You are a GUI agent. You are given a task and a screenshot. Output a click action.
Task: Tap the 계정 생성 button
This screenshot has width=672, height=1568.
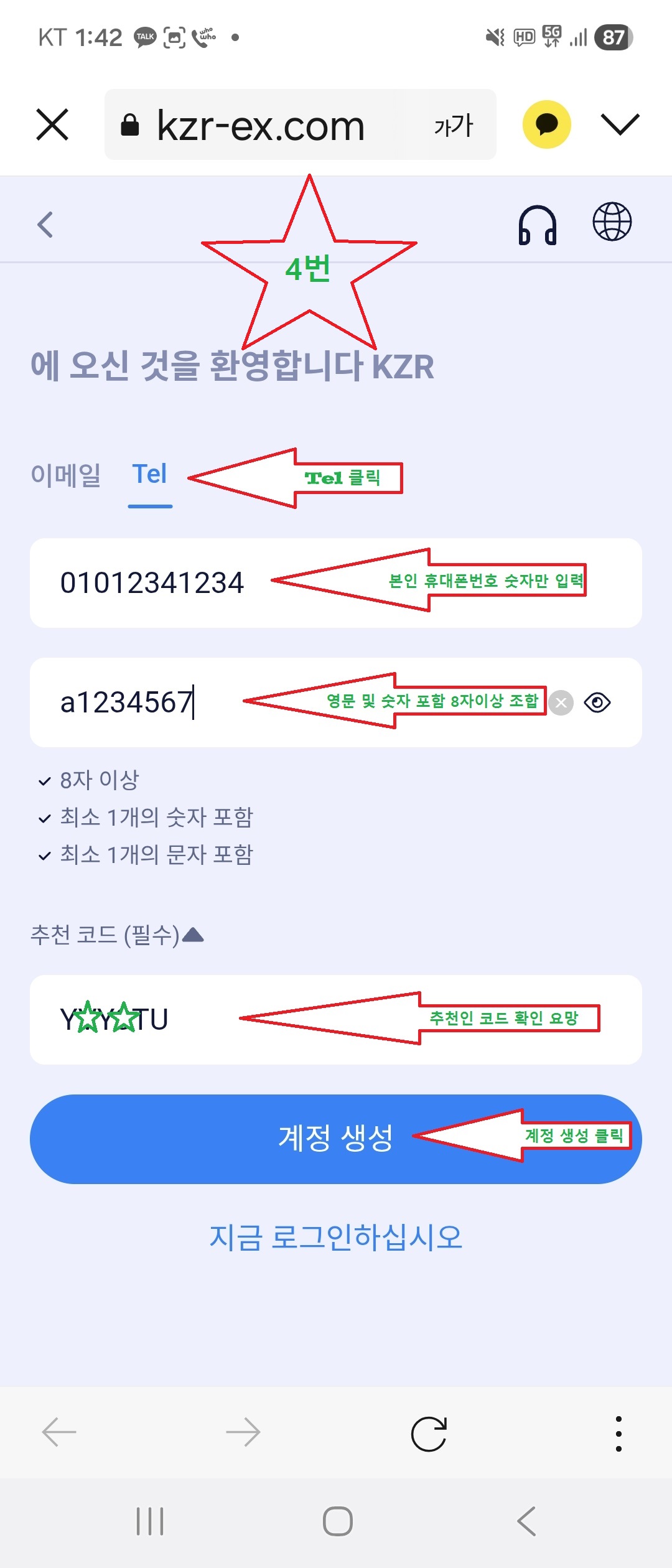tap(335, 1139)
